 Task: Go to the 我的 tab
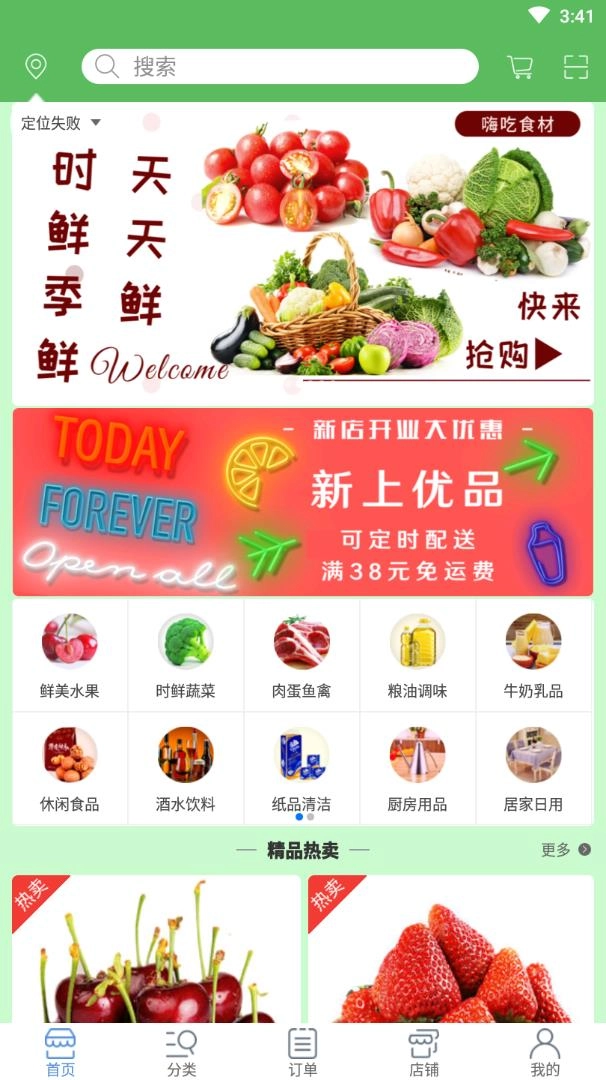pos(545,1053)
